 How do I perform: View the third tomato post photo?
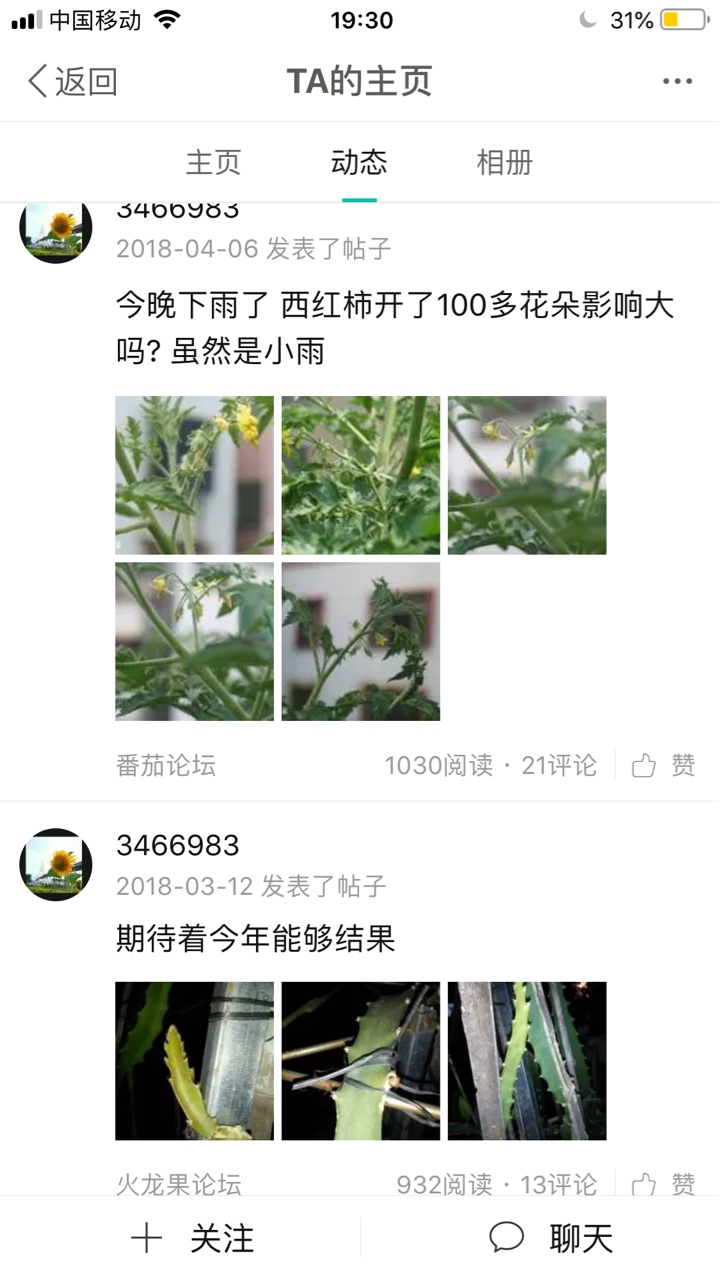click(x=527, y=475)
